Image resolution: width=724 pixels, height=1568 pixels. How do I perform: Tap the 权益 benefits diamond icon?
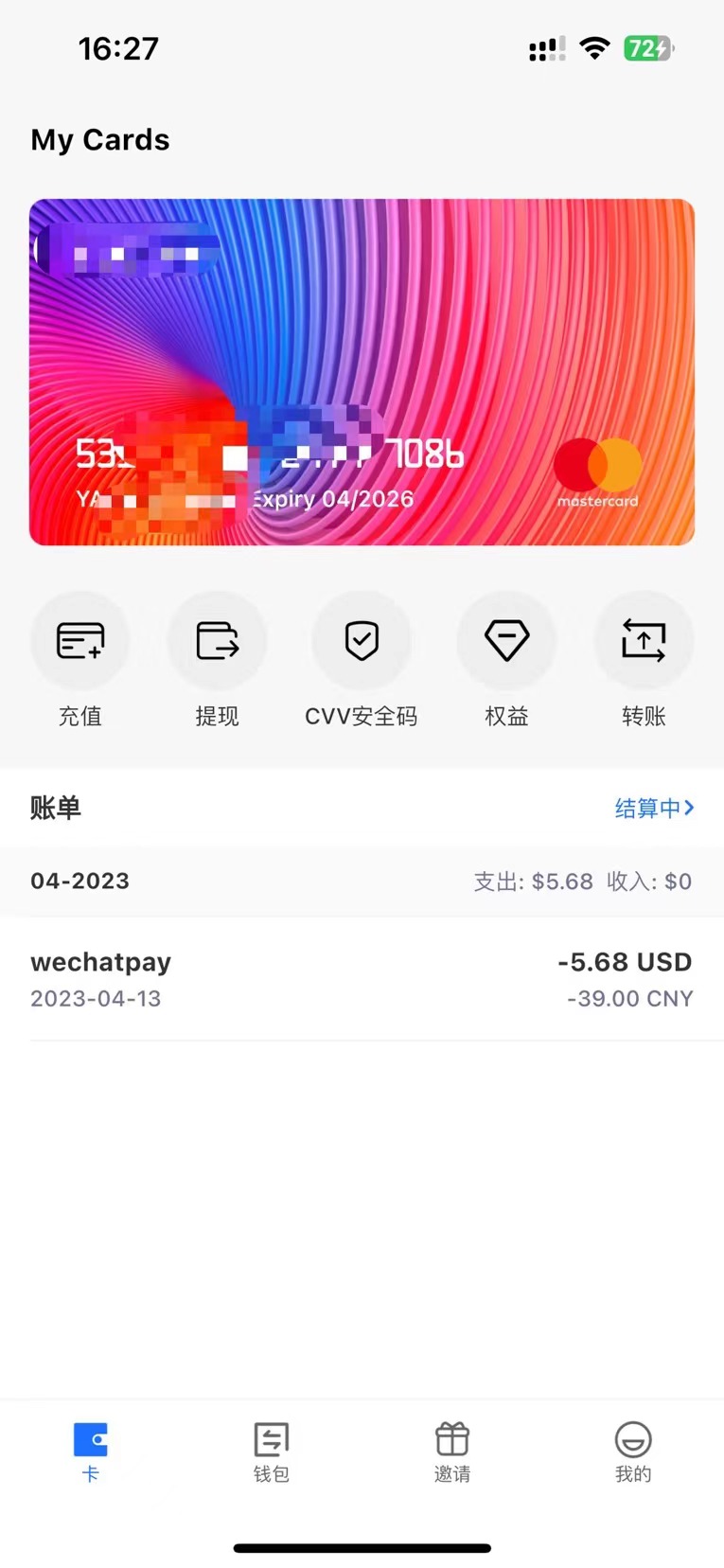click(506, 640)
